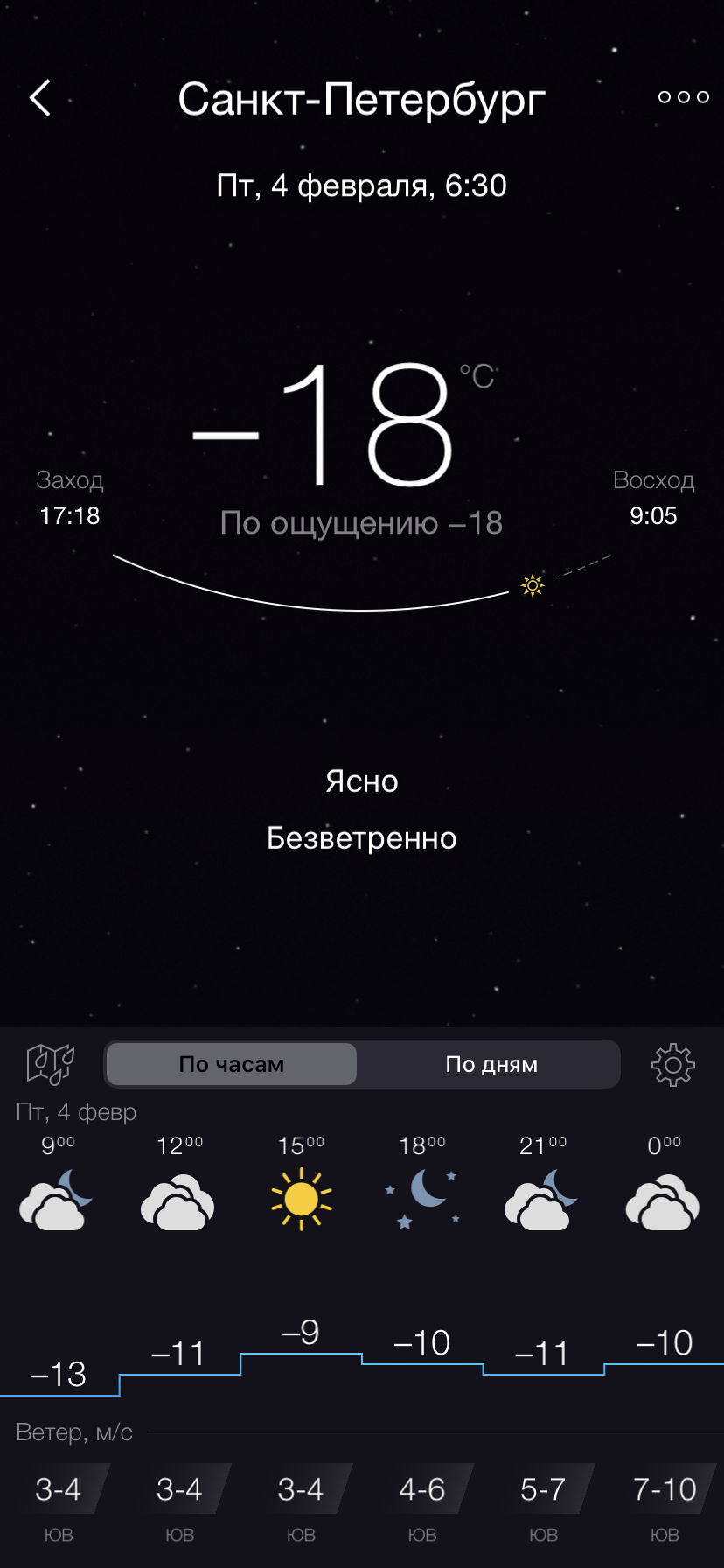This screenshot has width=724, height=1568.
Task: Select the По часам hourly view
Action: [x=232, y=1064]
